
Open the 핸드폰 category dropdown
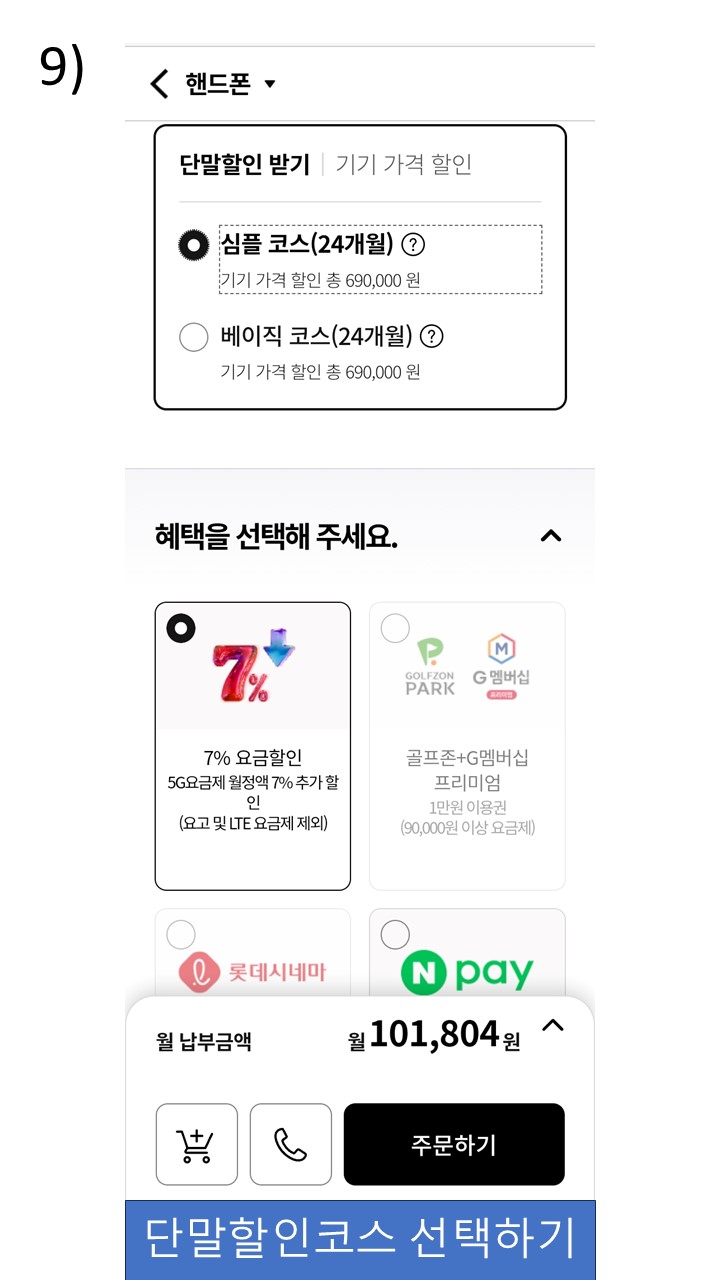coord(229,84)
